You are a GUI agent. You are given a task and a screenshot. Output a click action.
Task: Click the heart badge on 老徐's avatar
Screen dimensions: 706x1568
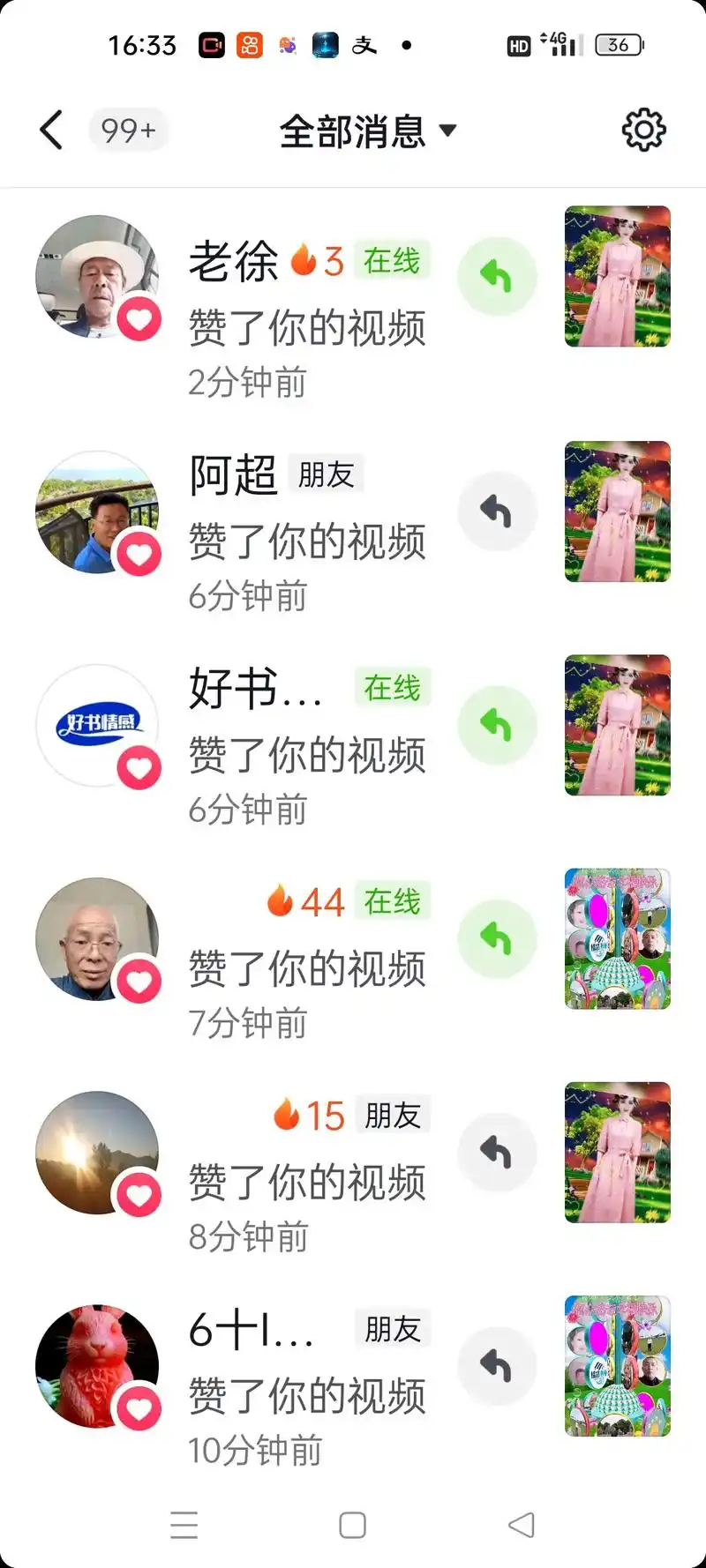139,319
